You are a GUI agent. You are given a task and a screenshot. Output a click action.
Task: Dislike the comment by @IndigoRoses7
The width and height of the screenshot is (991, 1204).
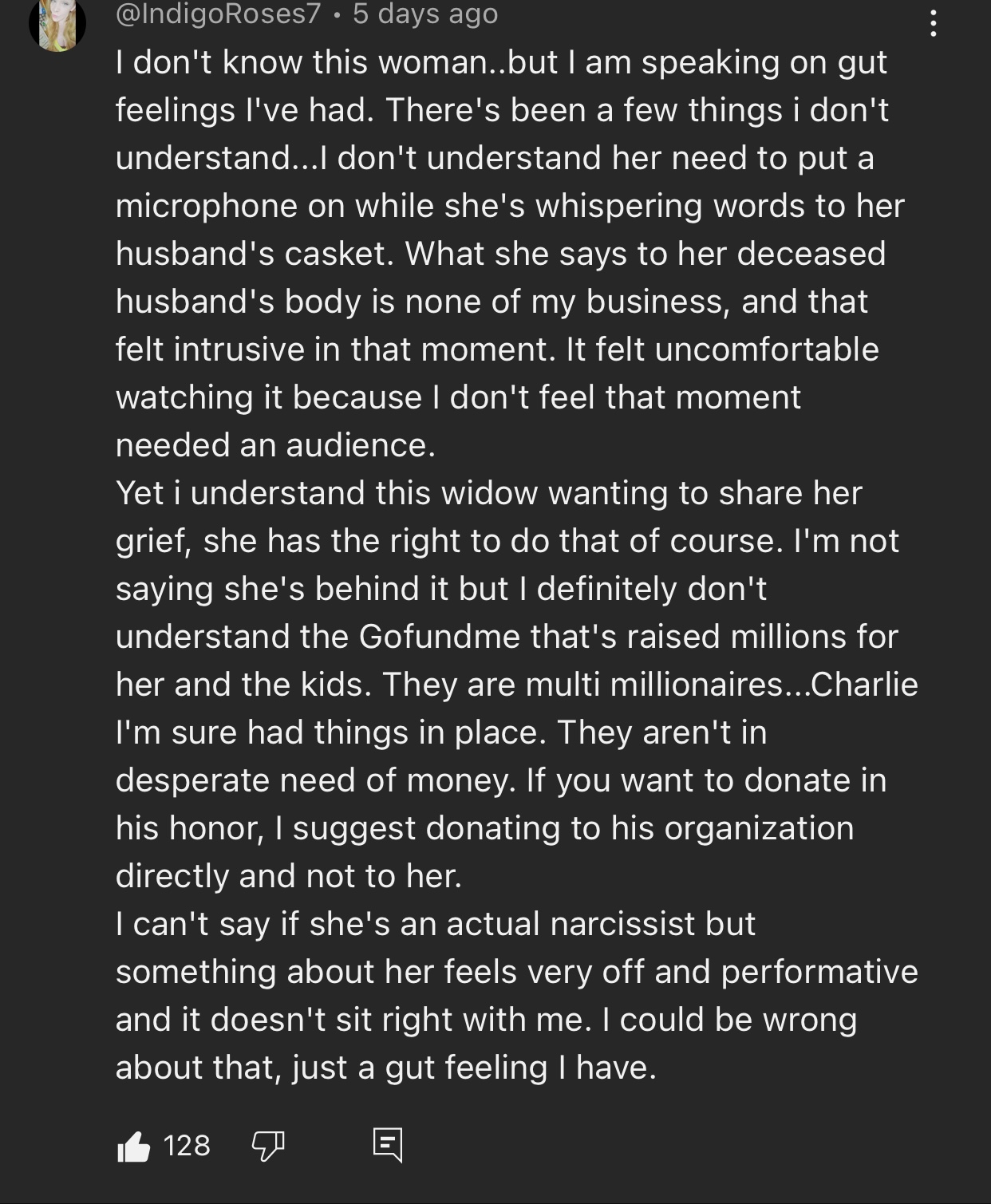coord(268,1147)
